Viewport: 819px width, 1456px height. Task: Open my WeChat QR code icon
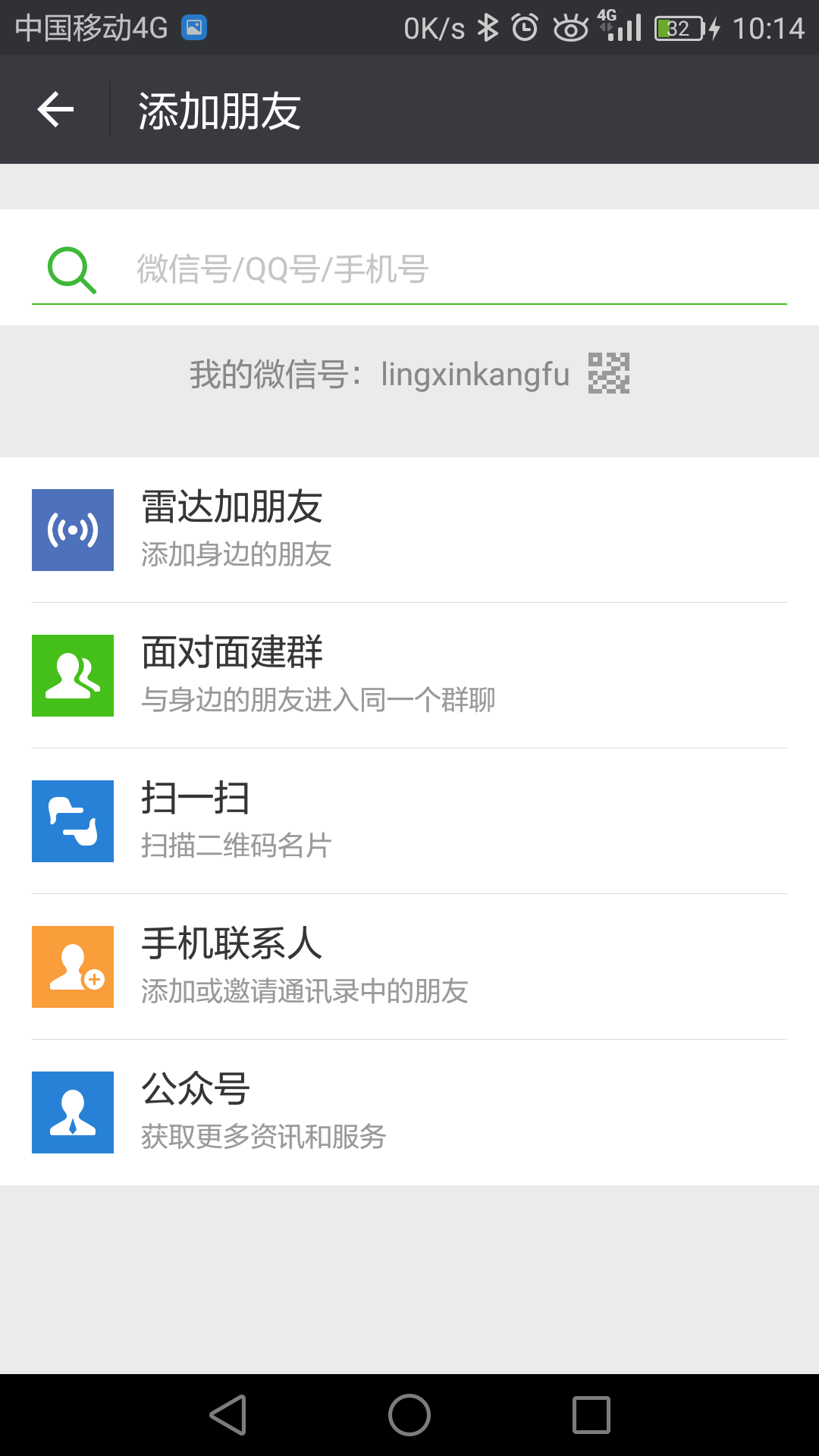[609, 374]
